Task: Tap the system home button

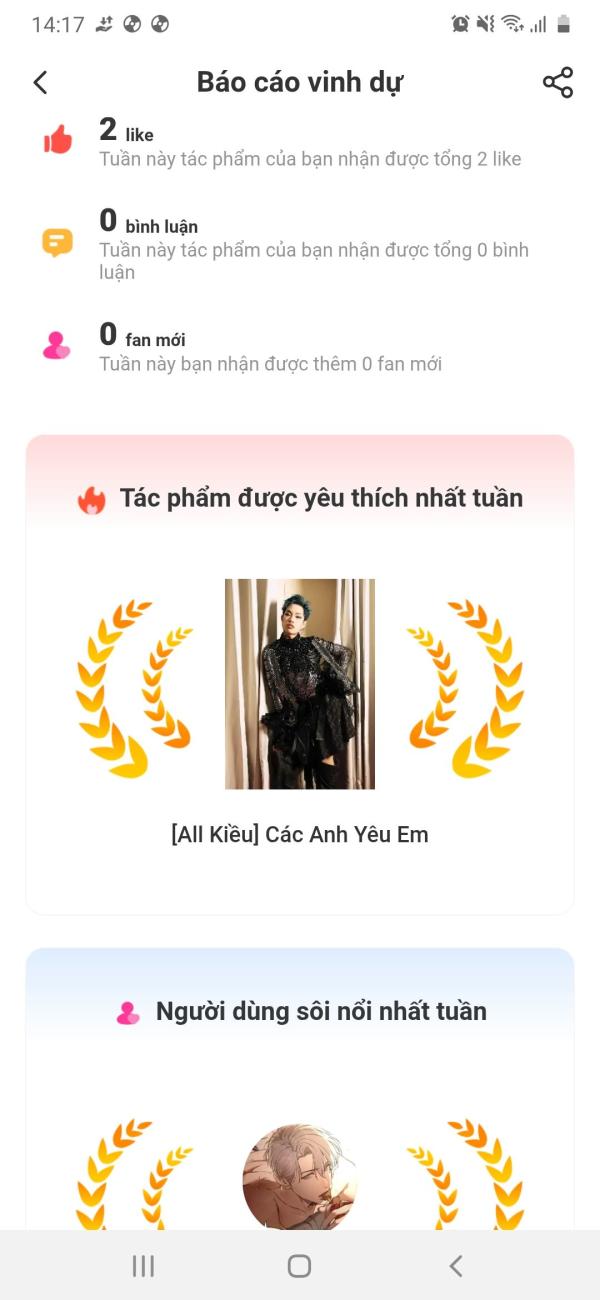Action: point(299,1266)
